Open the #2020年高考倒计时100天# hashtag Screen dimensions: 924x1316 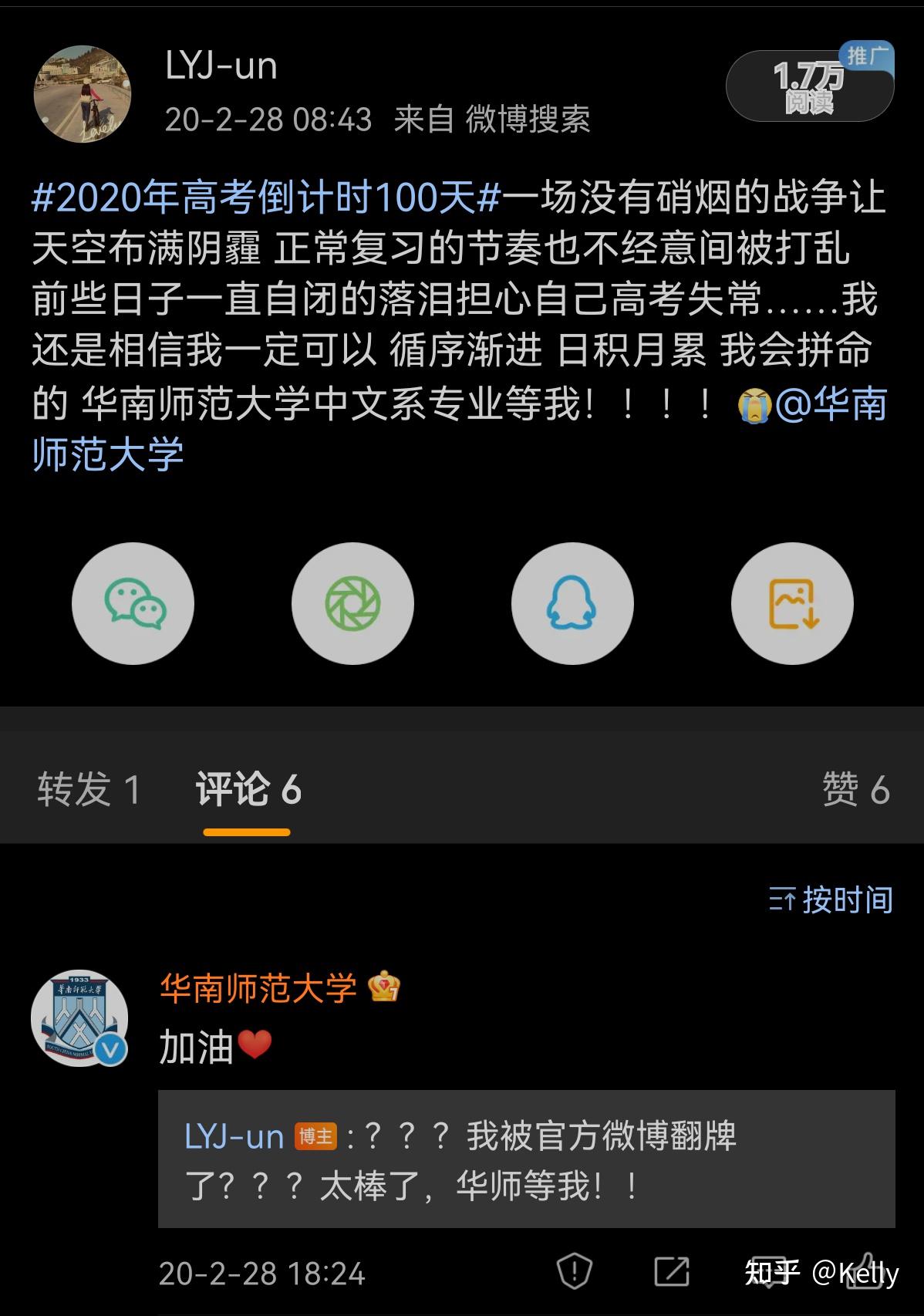click(x=266, y=198)
